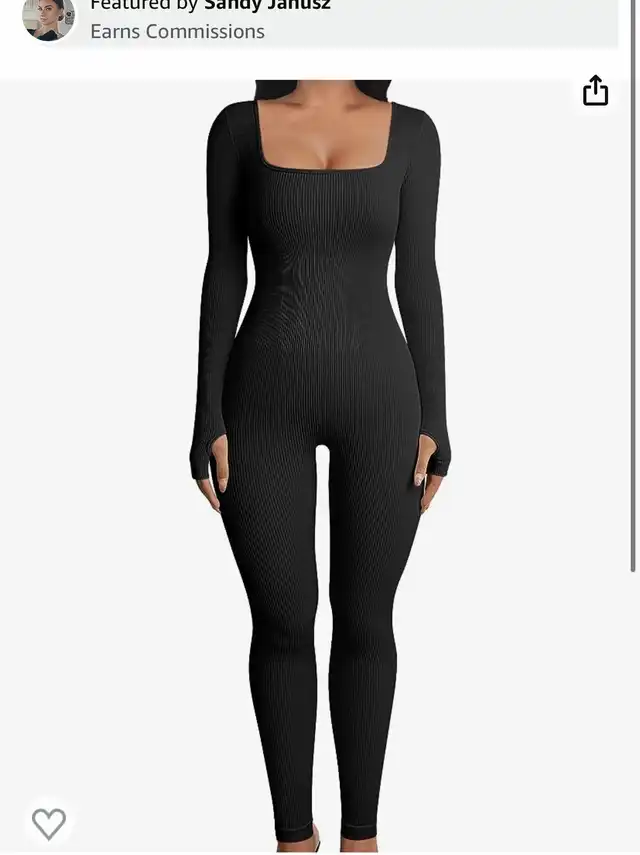This screenshot has height=855, width=640.
Task: Open Sandy Janusz's profile picture
Action: (x=48, y=19)
